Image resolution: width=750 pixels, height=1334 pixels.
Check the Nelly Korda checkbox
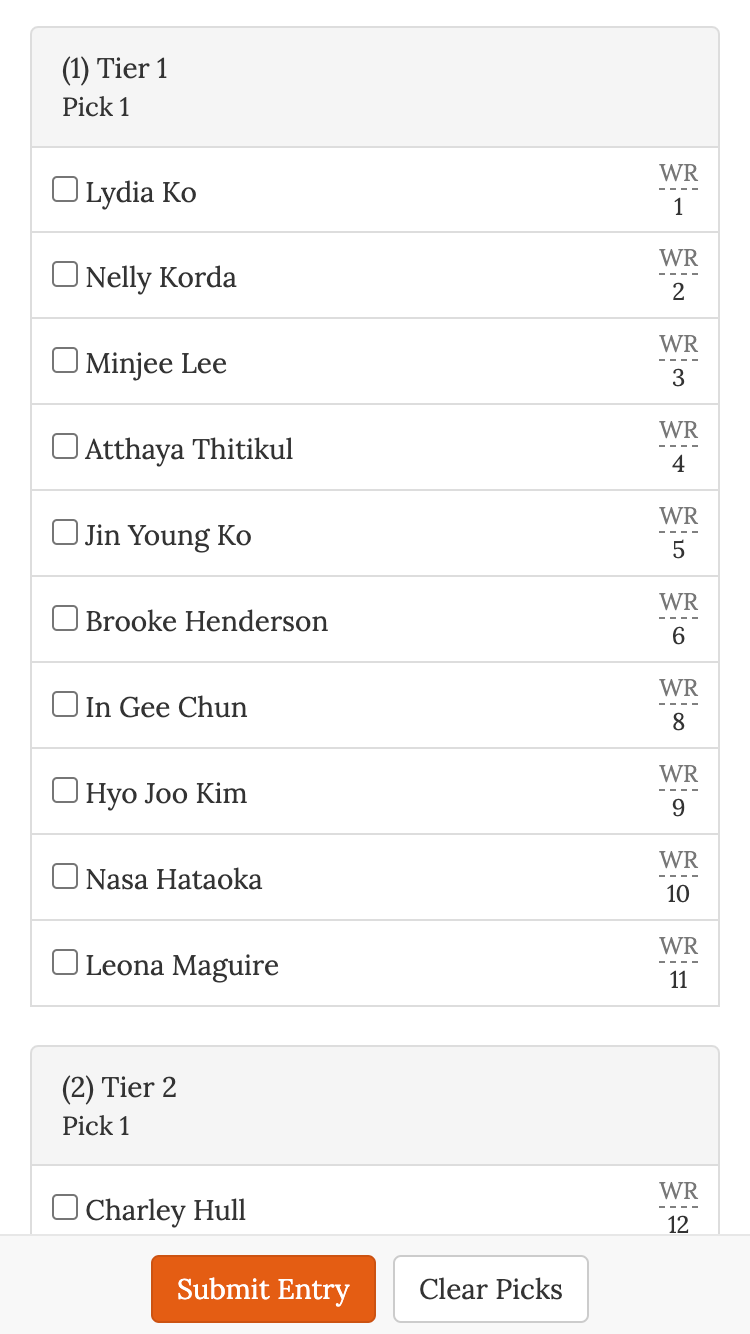coord(64,273)
